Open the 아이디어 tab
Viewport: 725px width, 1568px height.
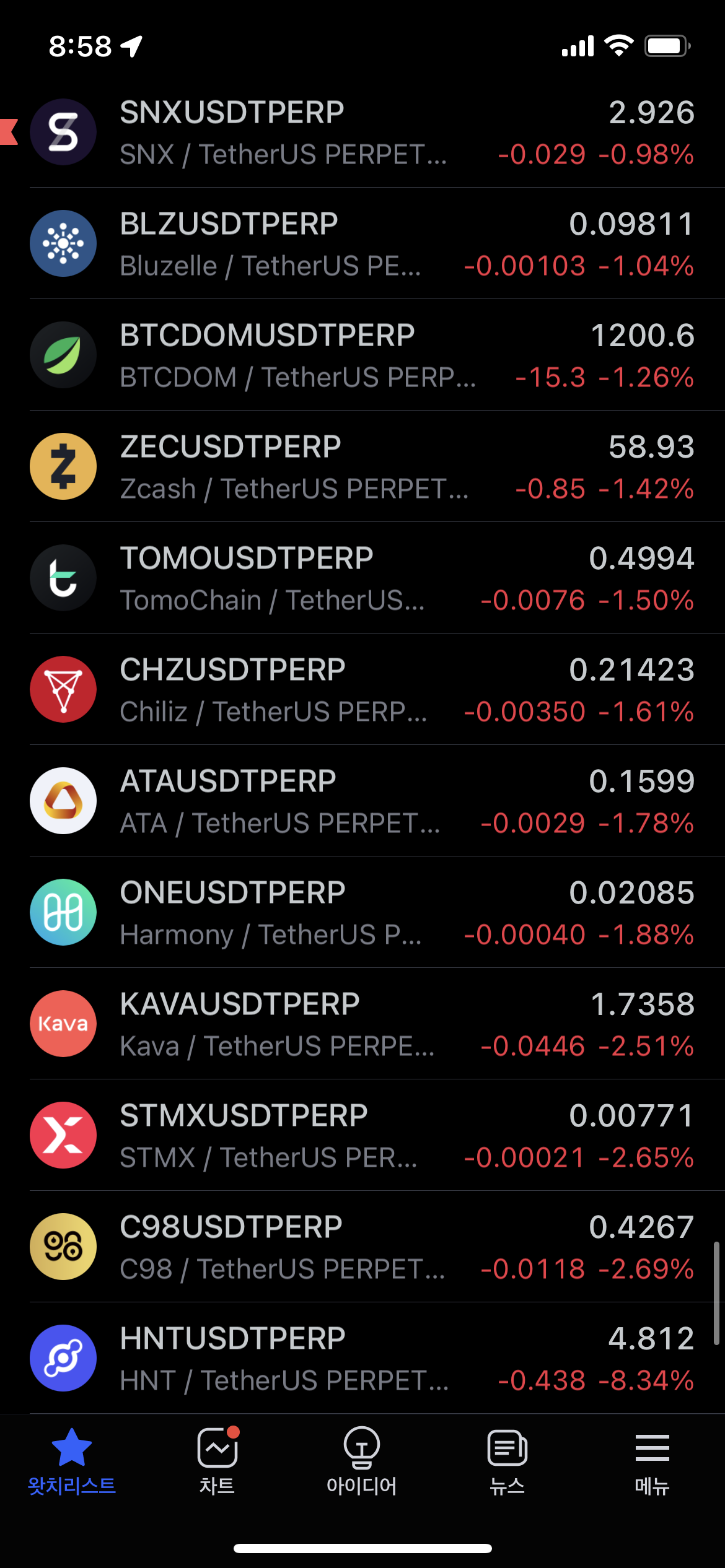(x=362, y=1461)
